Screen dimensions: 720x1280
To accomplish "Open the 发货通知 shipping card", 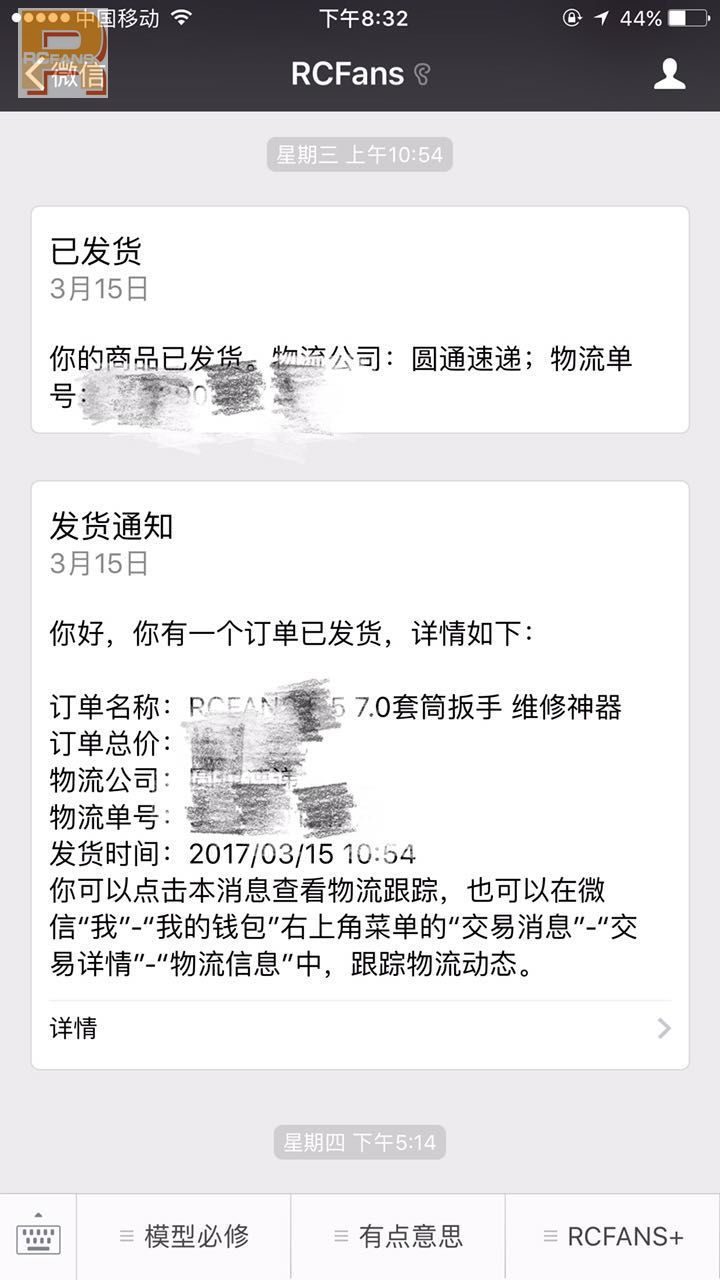I will point(360,775).
